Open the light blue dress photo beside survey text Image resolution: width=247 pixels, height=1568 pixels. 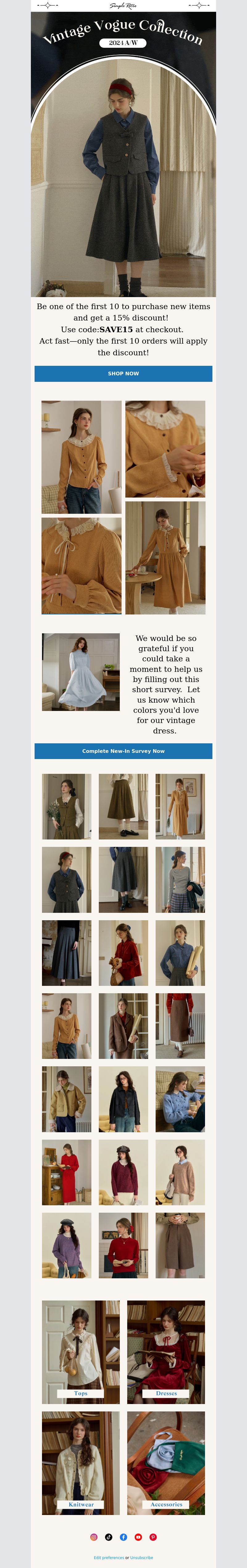81,672
